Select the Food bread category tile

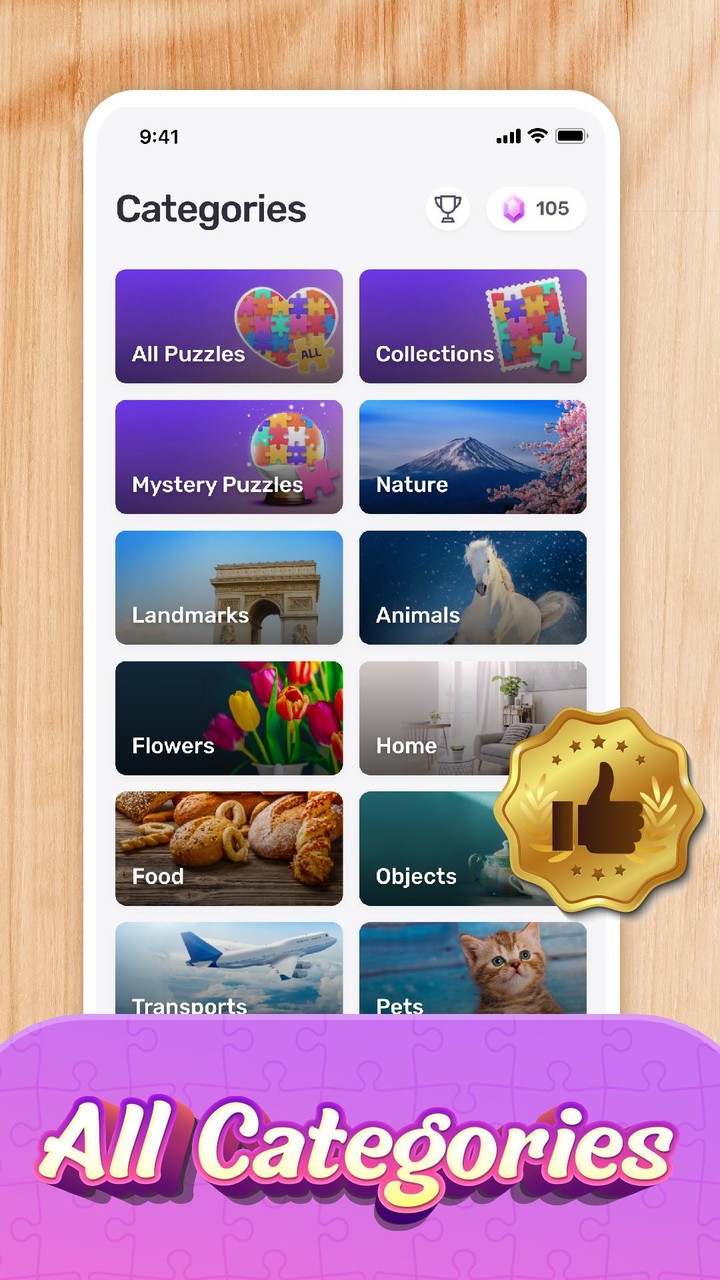(228, 848)
